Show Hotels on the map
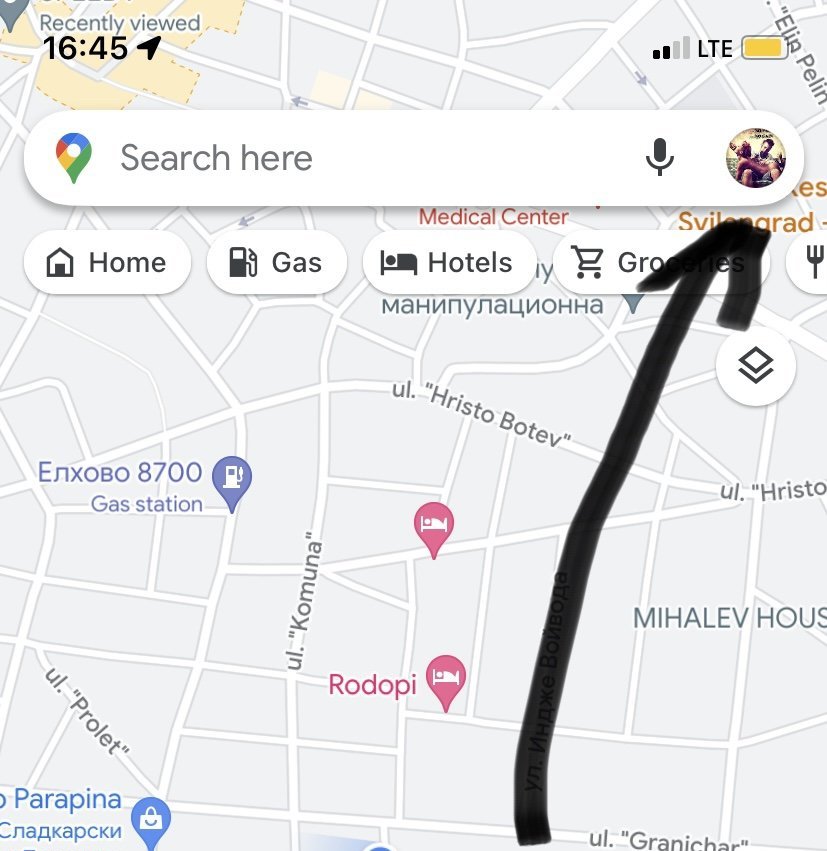Viewport: 827px width, 851px height. (x=446, y=263)
